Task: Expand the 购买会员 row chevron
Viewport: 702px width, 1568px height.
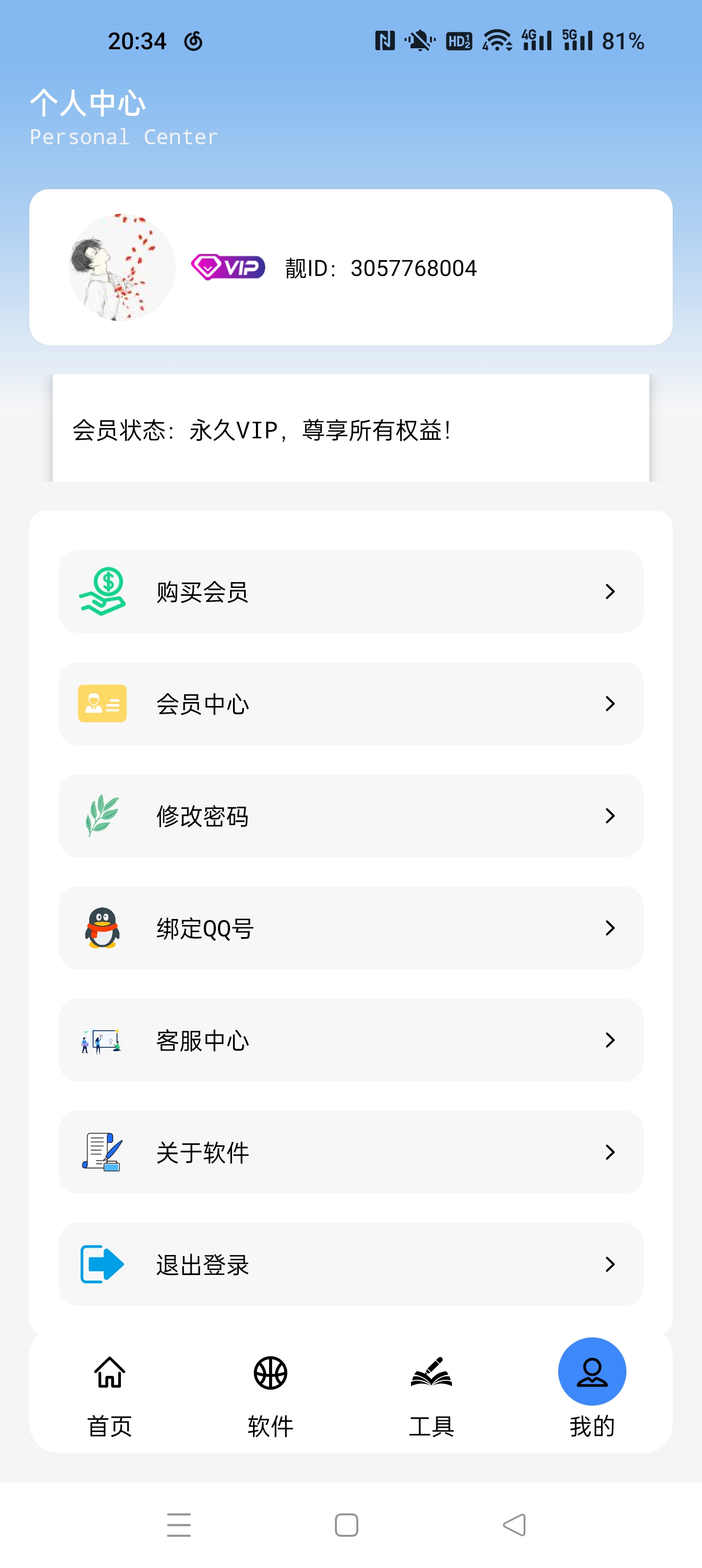Action: coord(611,591)
